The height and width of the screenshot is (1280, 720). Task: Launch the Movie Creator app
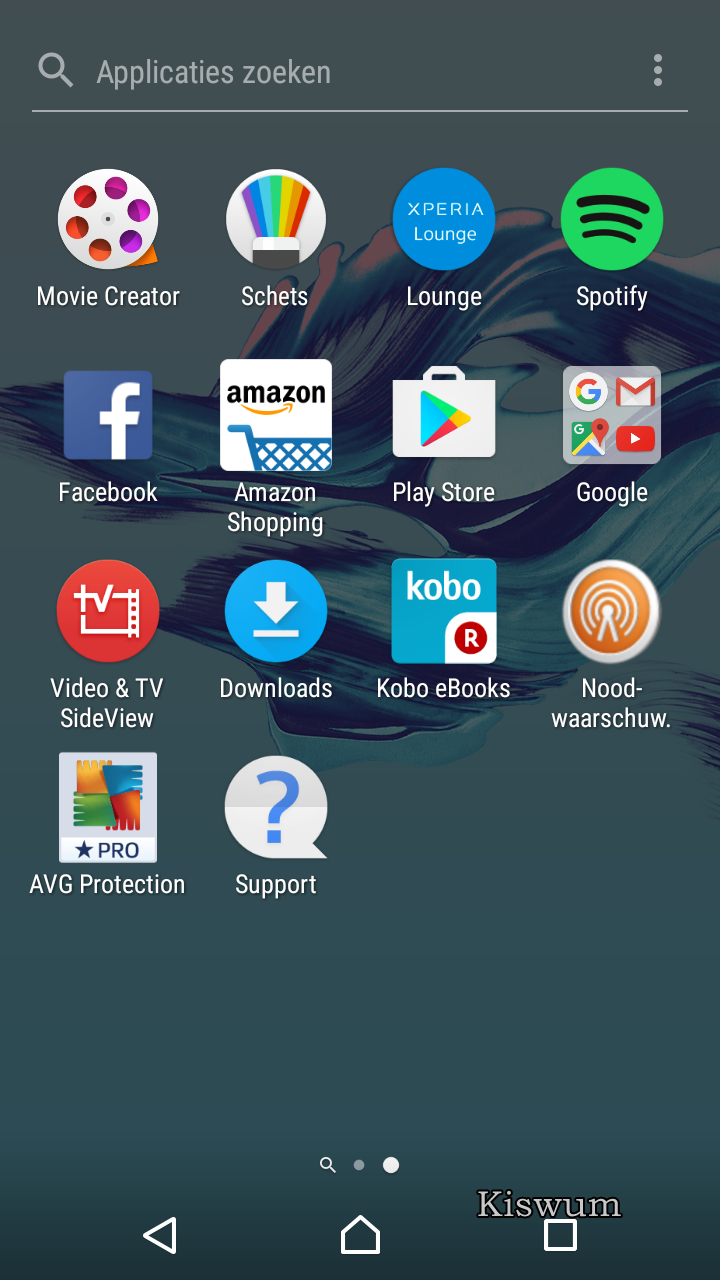tap(108, 219)
